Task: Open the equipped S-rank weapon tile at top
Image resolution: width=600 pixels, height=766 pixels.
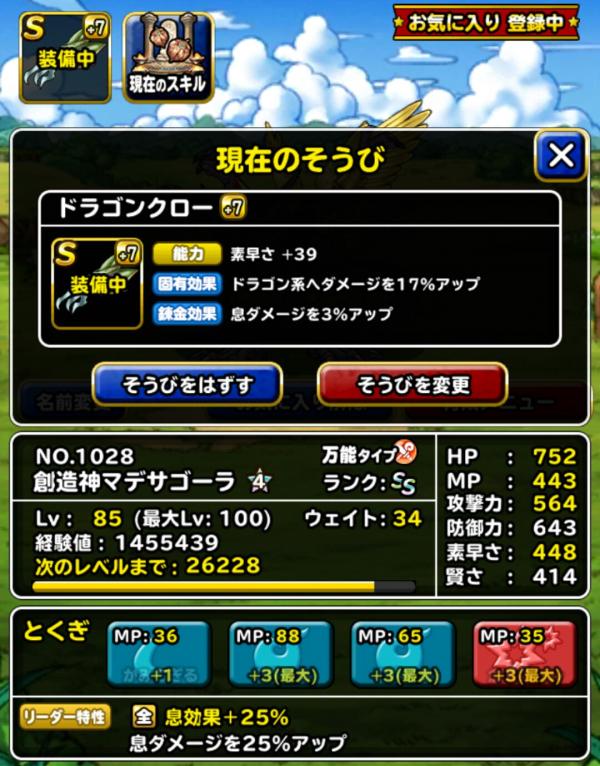Action: [65, 57]
